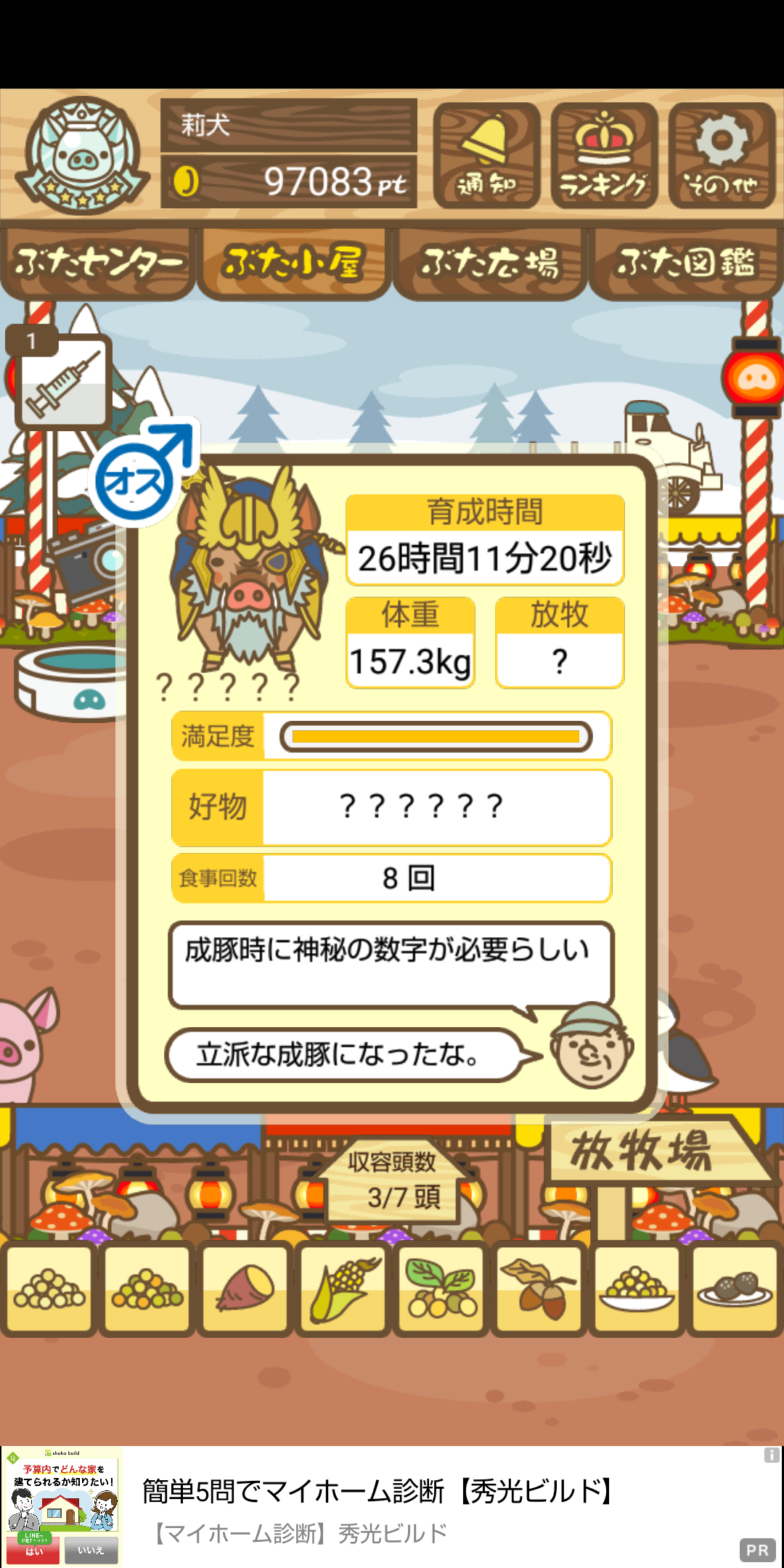The height and width of the screenshot is (1568, 784).
Task: Open the 通知 notifications bell
Action: 486,155
